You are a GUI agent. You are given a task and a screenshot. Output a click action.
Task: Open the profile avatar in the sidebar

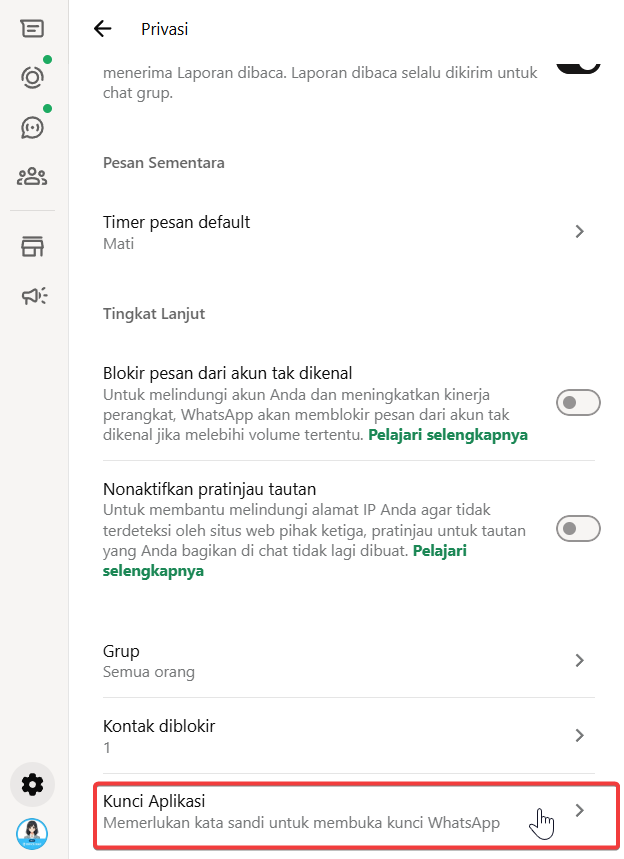pyautogui.click(x=32, y=833)
